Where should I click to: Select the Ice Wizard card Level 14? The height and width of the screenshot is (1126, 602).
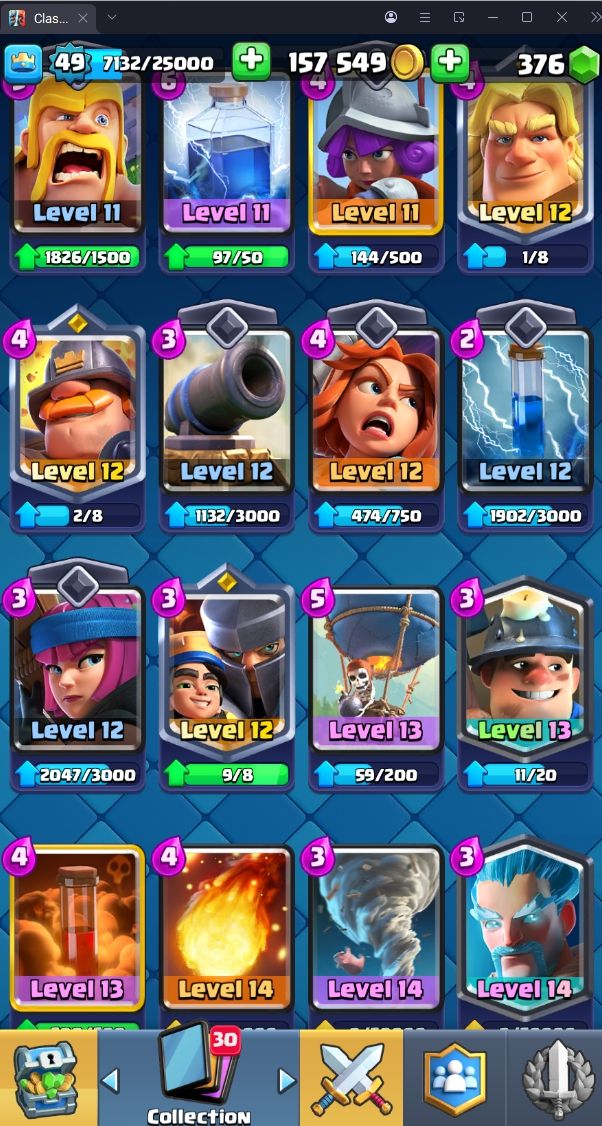[x=524, y=930]
